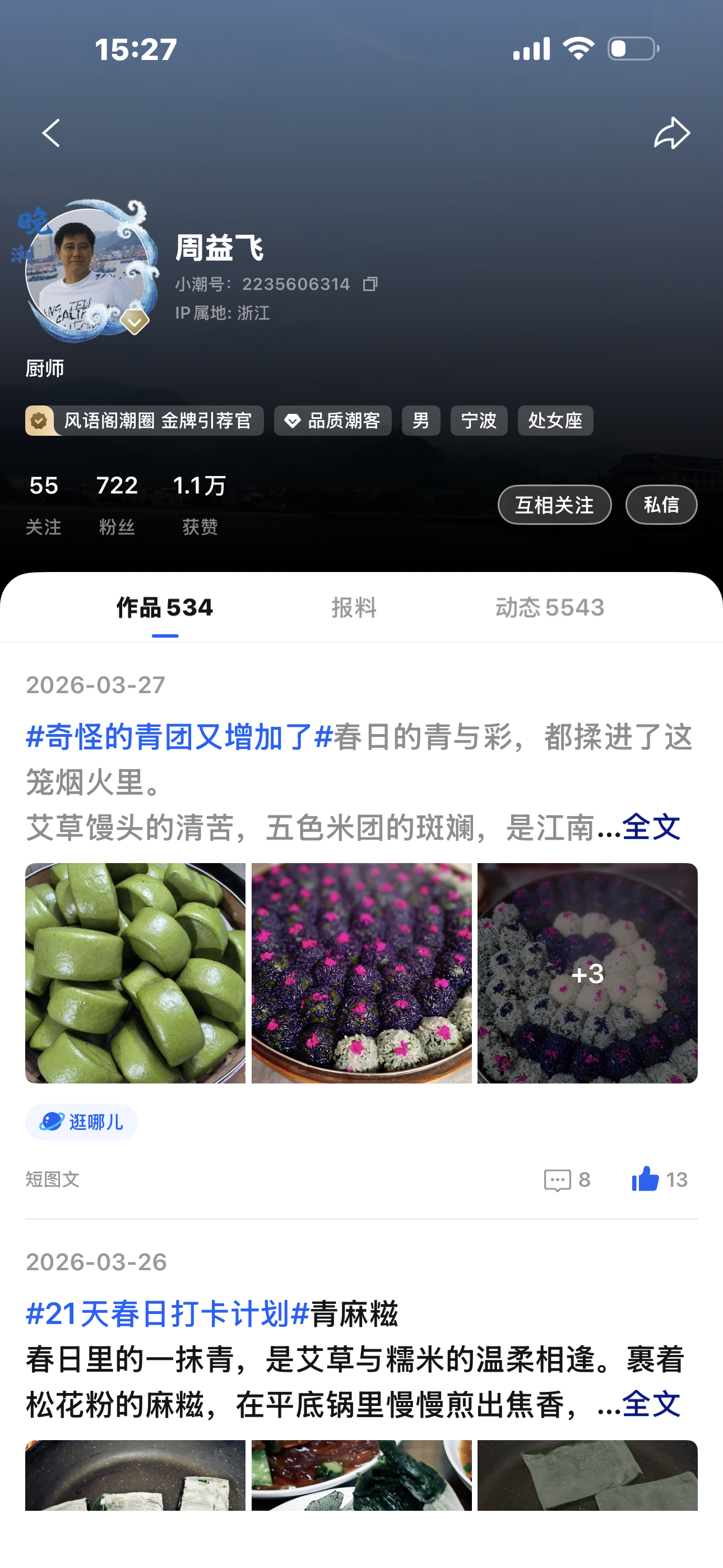The width and height of the screenshot is (723, 1568).
Task: Open comments on the 2026-03-27 post
Action: tap(567, 1180)
